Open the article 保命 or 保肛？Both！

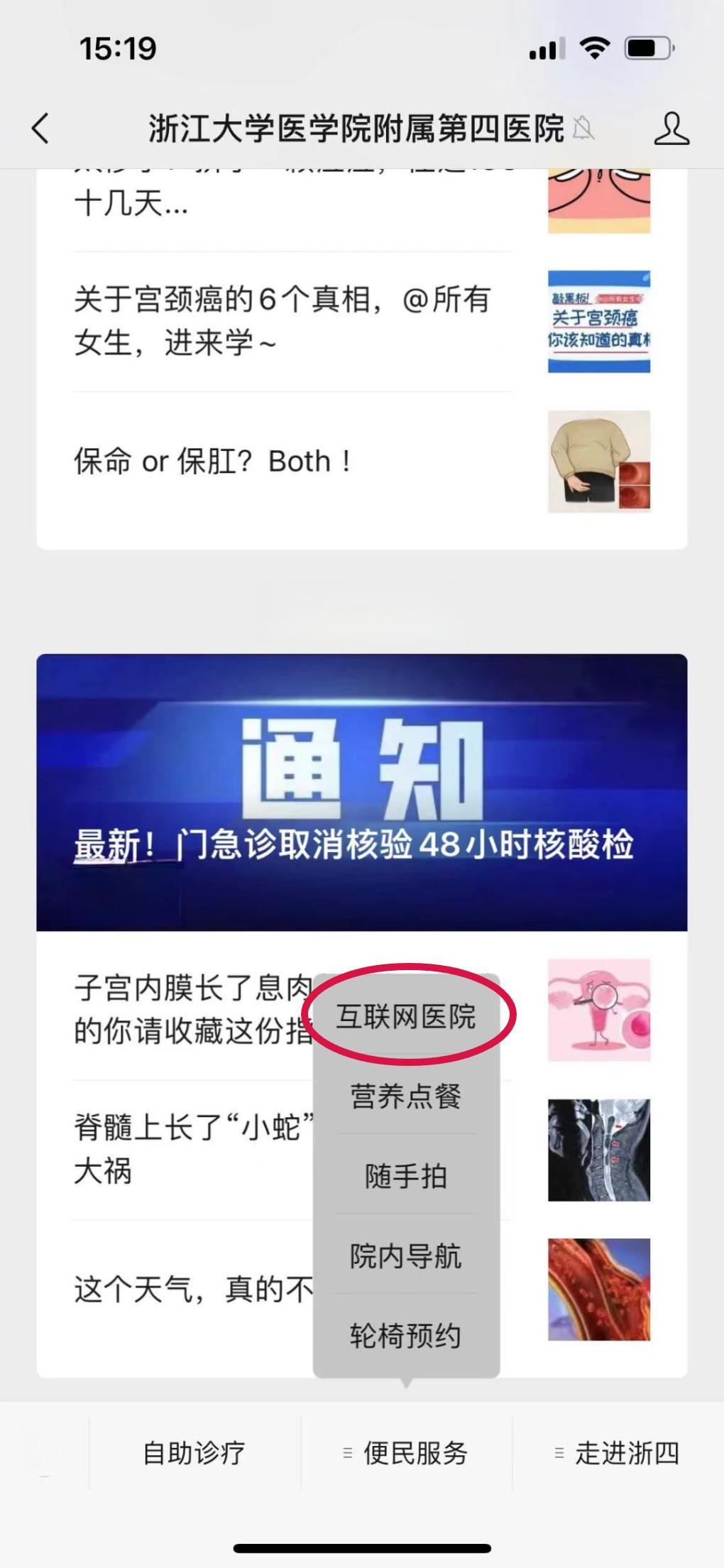[x=213, y=462]
